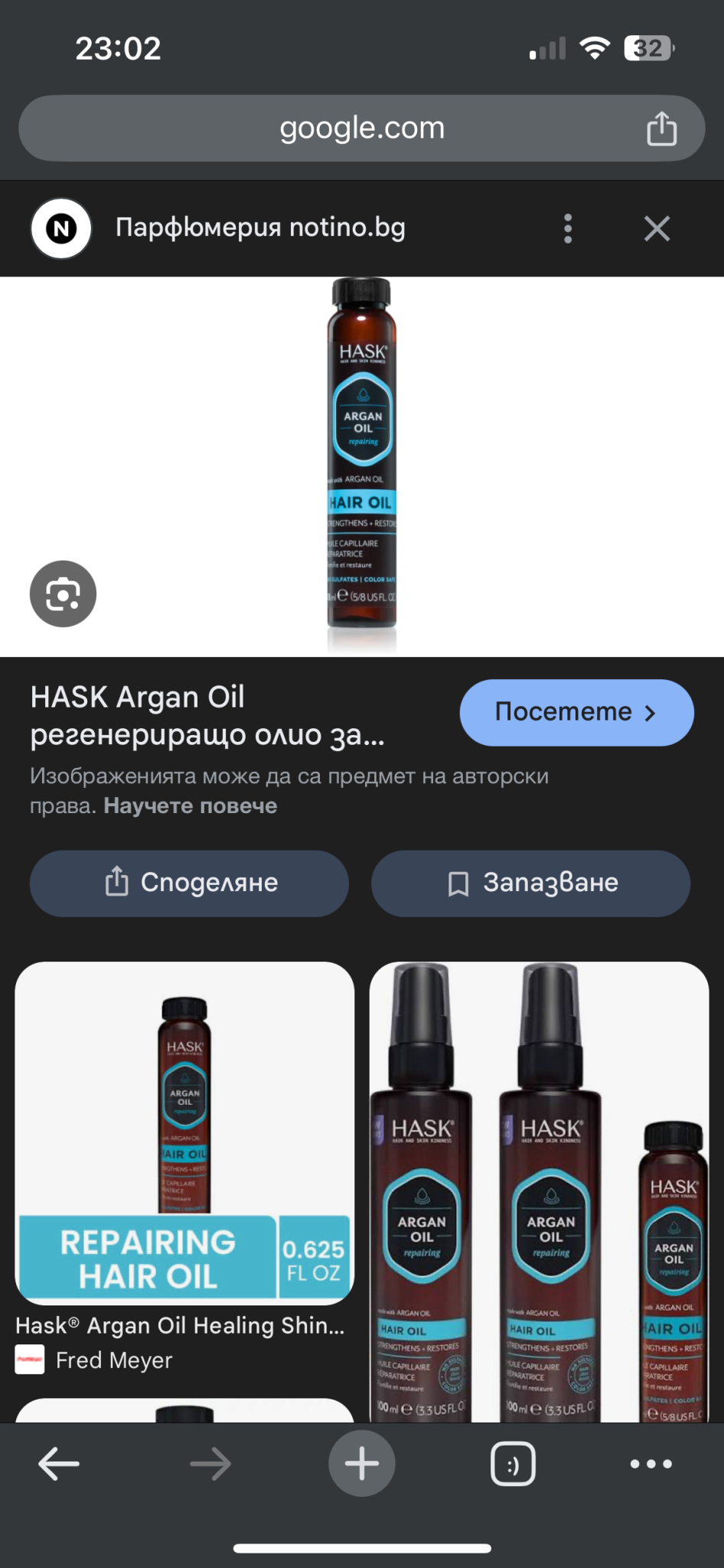This screenshot has height=1568, width=724.
Task: Open the Научете повече copyright link
Action: tap(191, 805)
